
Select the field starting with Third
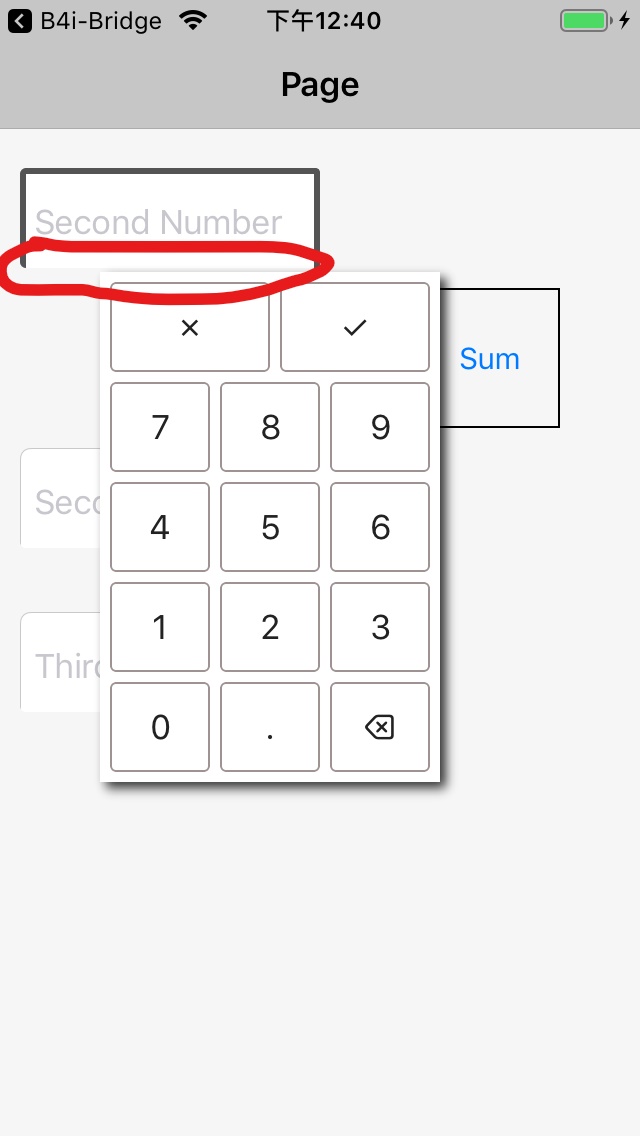[x=60, y=664]
